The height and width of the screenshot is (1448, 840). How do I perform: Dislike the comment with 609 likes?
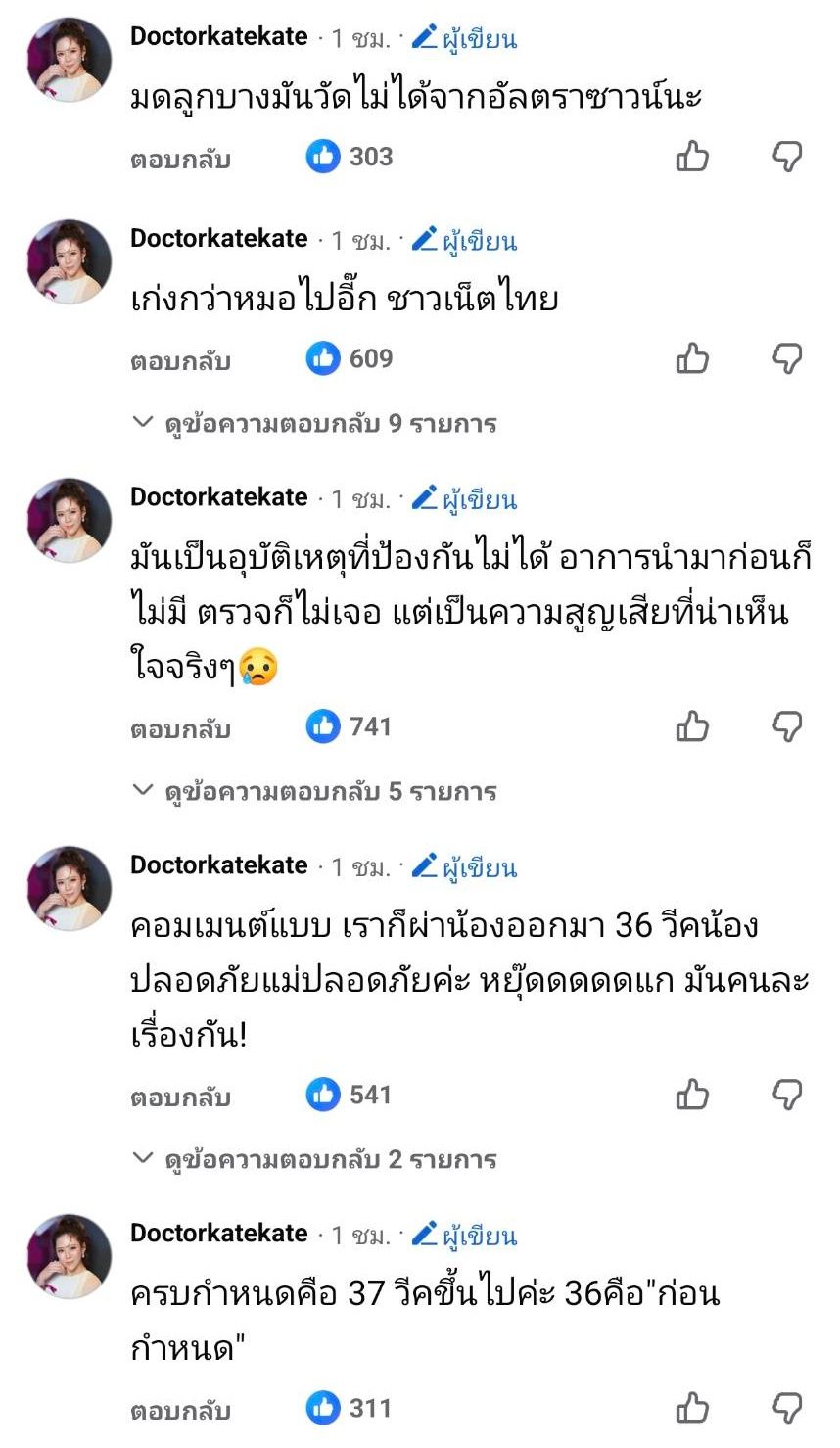pos(787,359)
